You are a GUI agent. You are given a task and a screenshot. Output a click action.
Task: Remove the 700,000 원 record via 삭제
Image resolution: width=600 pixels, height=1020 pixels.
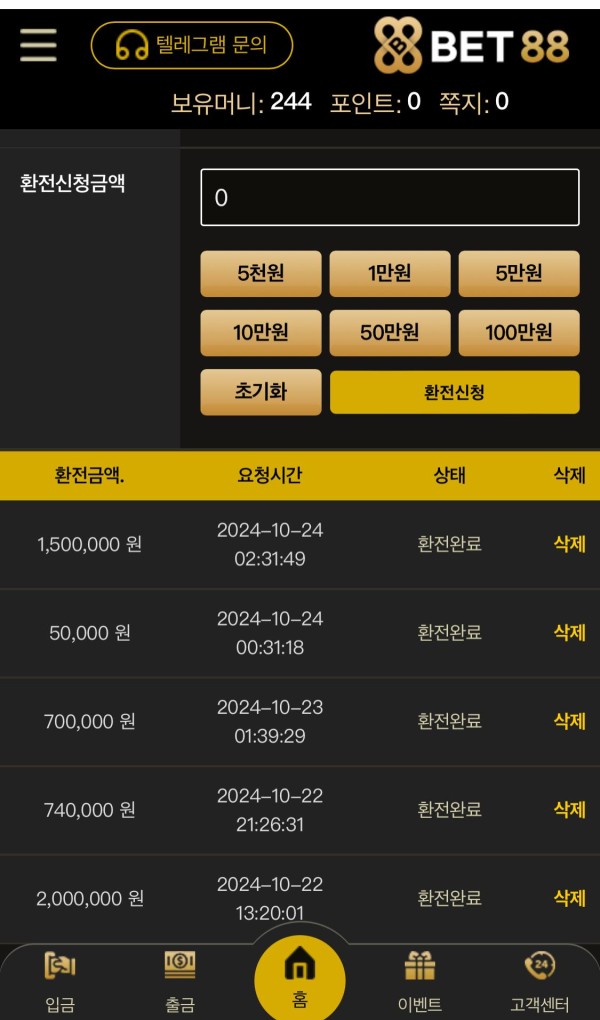click(x=569, y=721)
